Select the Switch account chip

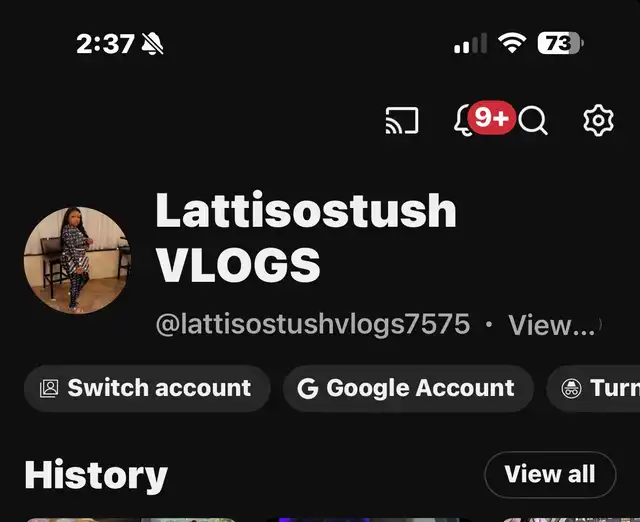146,388
